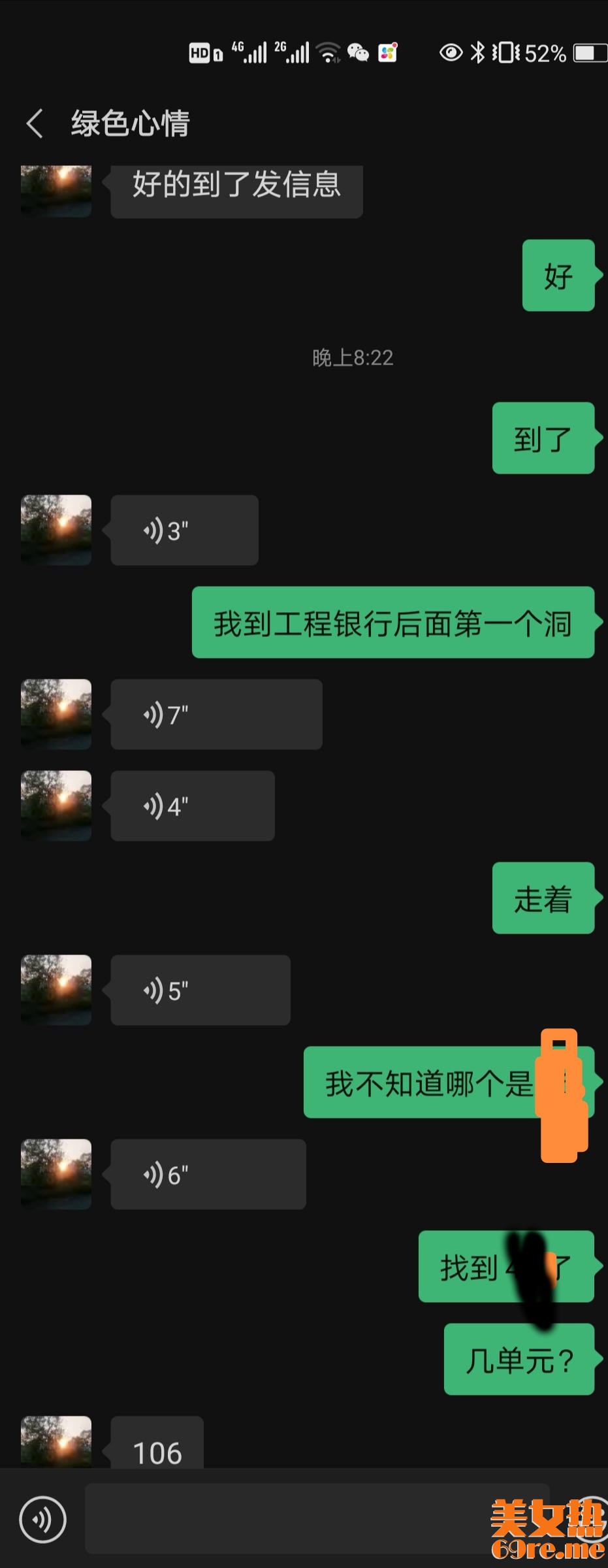This screenshot has width=608, height=1568.
Task: Switch to voice input mode
Action: click(x=43, y=1519)
